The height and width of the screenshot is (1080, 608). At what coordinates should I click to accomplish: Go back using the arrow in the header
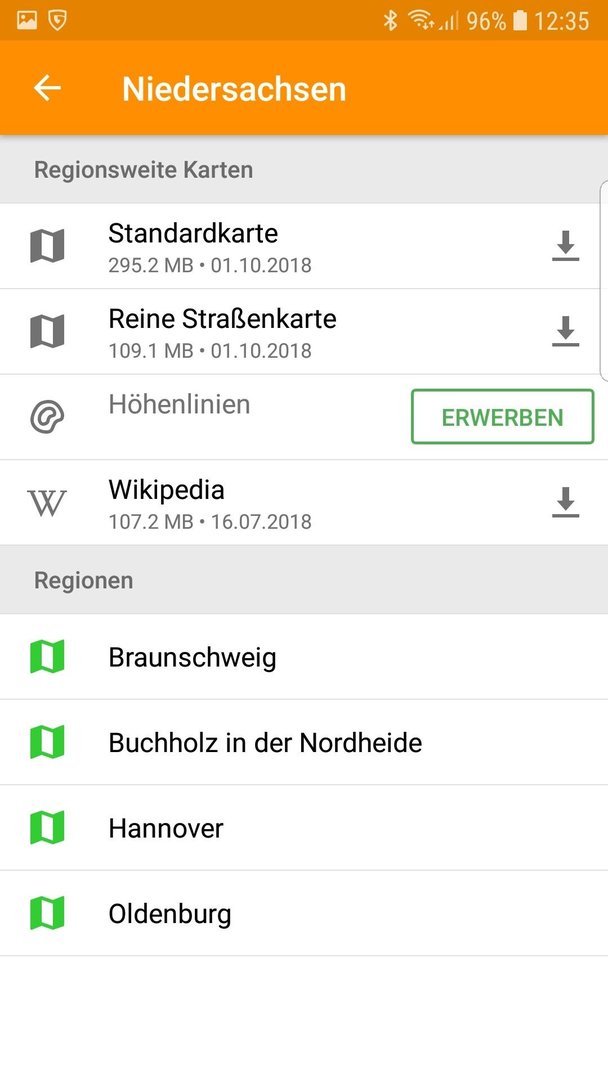47,88
